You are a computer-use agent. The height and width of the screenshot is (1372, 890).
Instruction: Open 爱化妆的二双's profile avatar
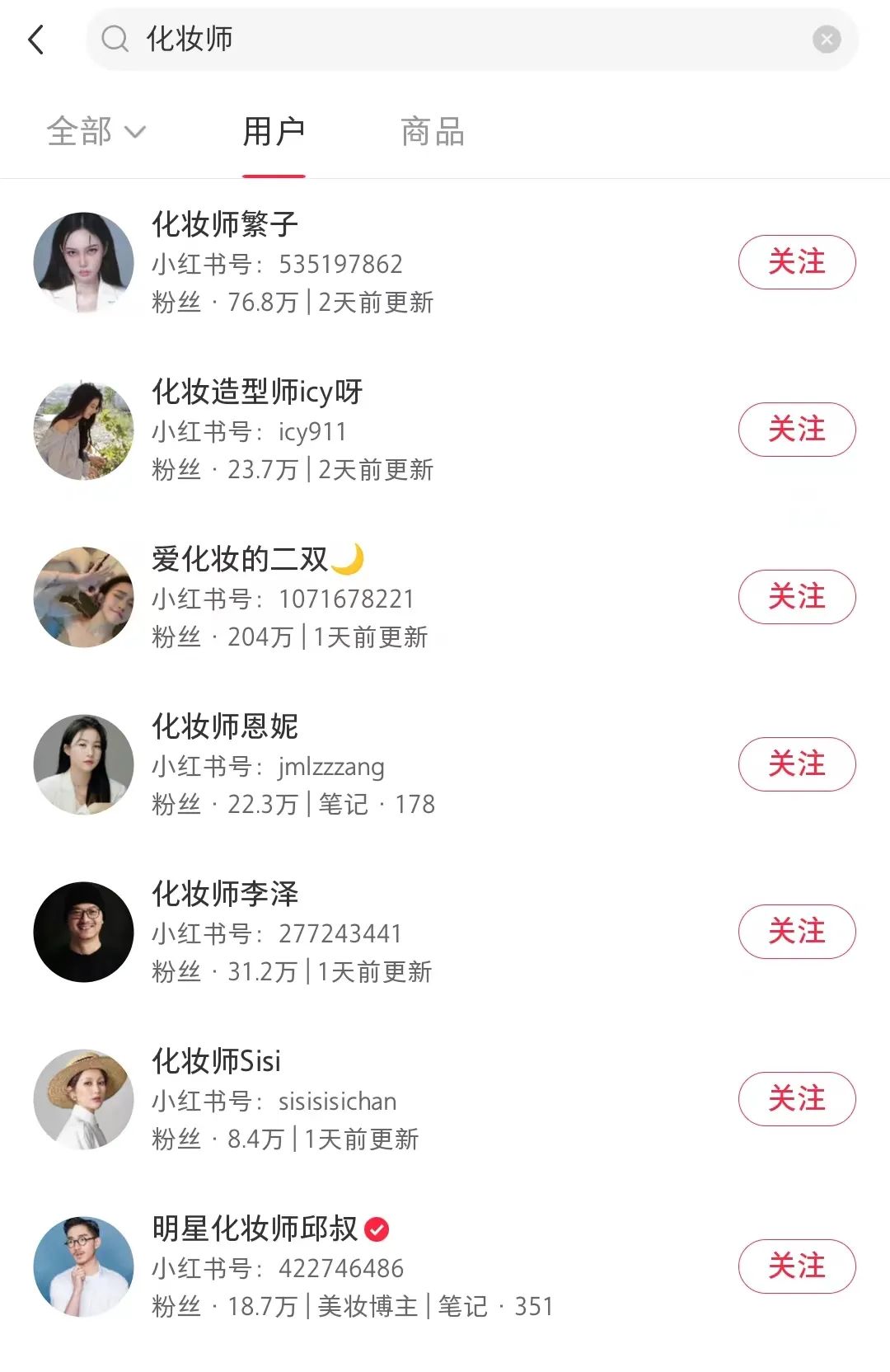pyautogui.click(x=82, y=597)
